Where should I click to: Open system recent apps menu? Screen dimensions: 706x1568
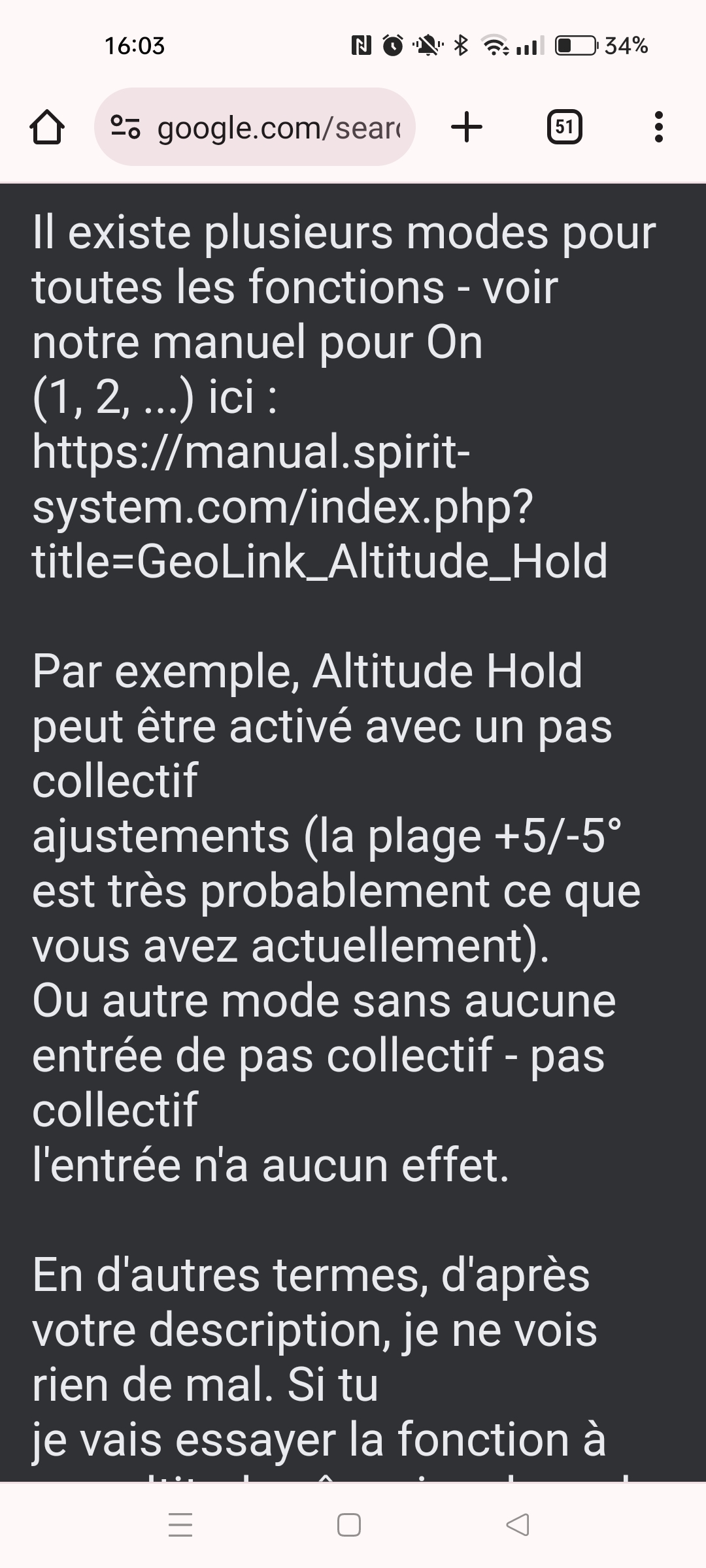tap(180, 1525)
